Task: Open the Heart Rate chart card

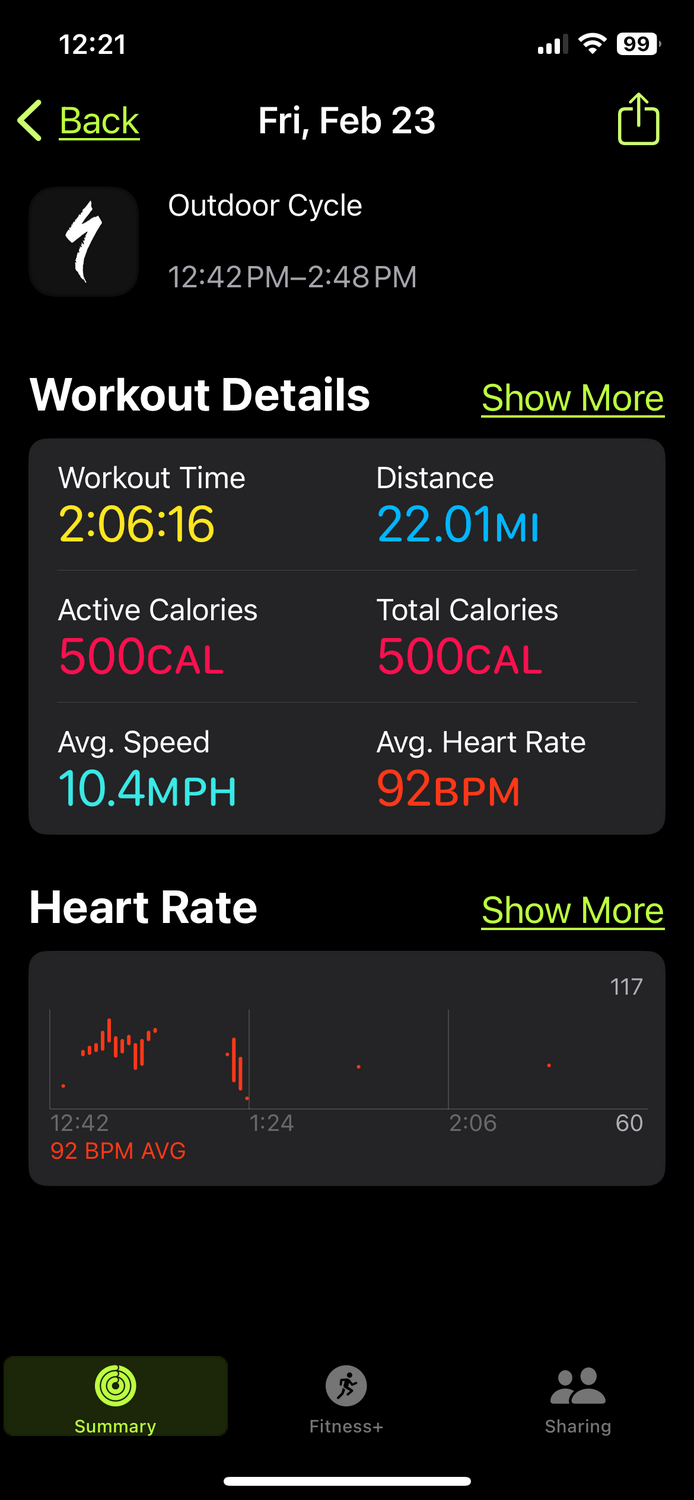Action: (346, 1068)
